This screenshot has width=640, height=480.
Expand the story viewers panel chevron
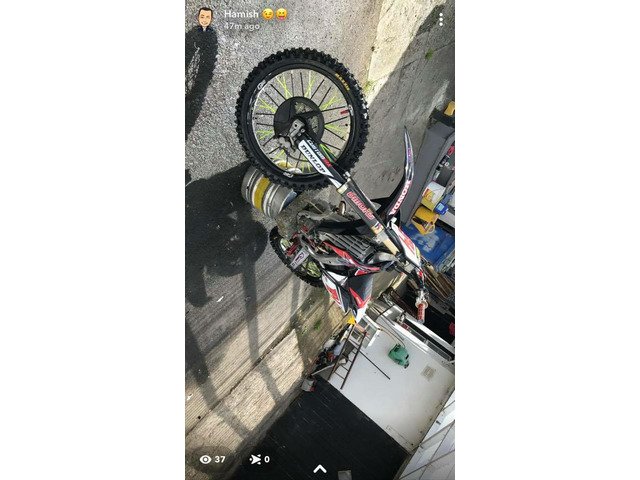click(x=320, y=466)
